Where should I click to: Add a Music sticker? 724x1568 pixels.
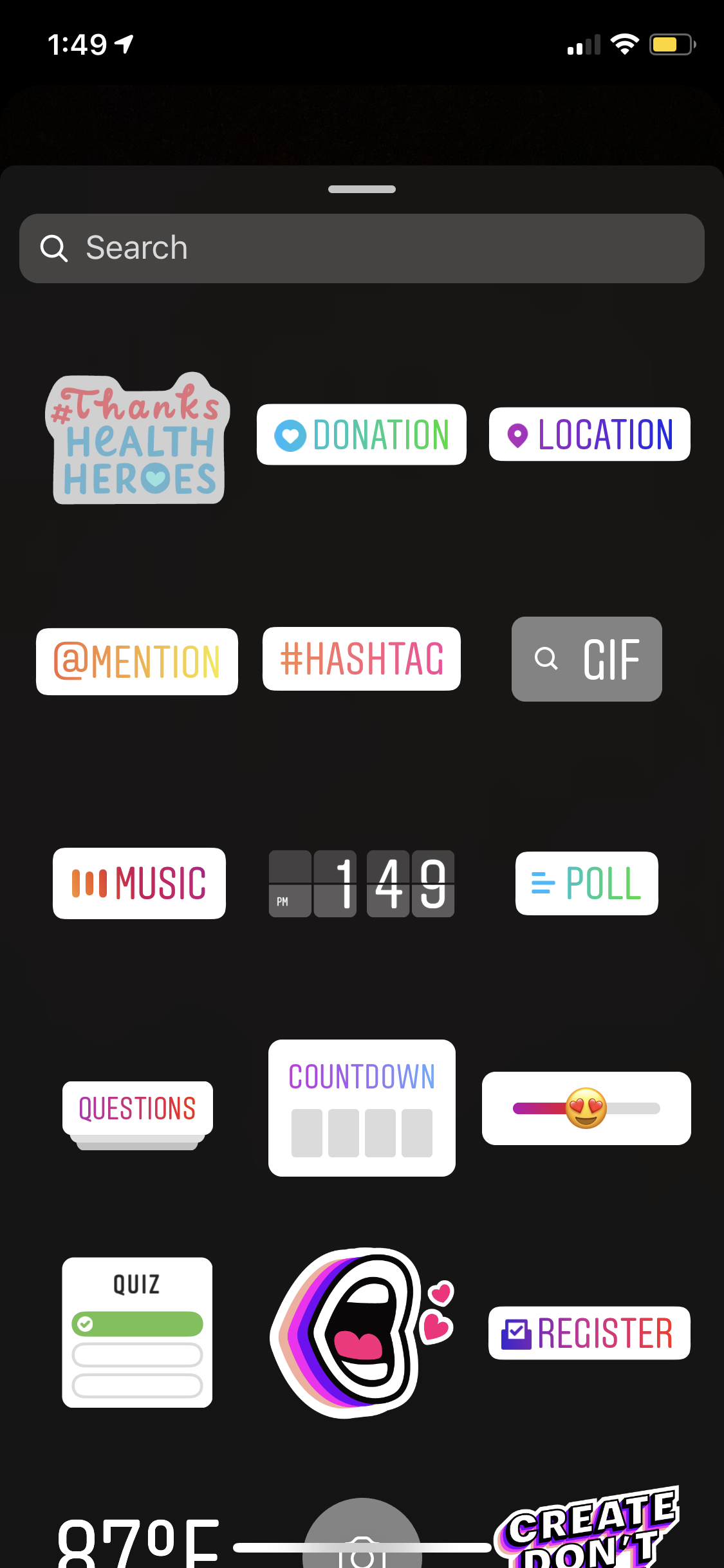click(139, 883)
